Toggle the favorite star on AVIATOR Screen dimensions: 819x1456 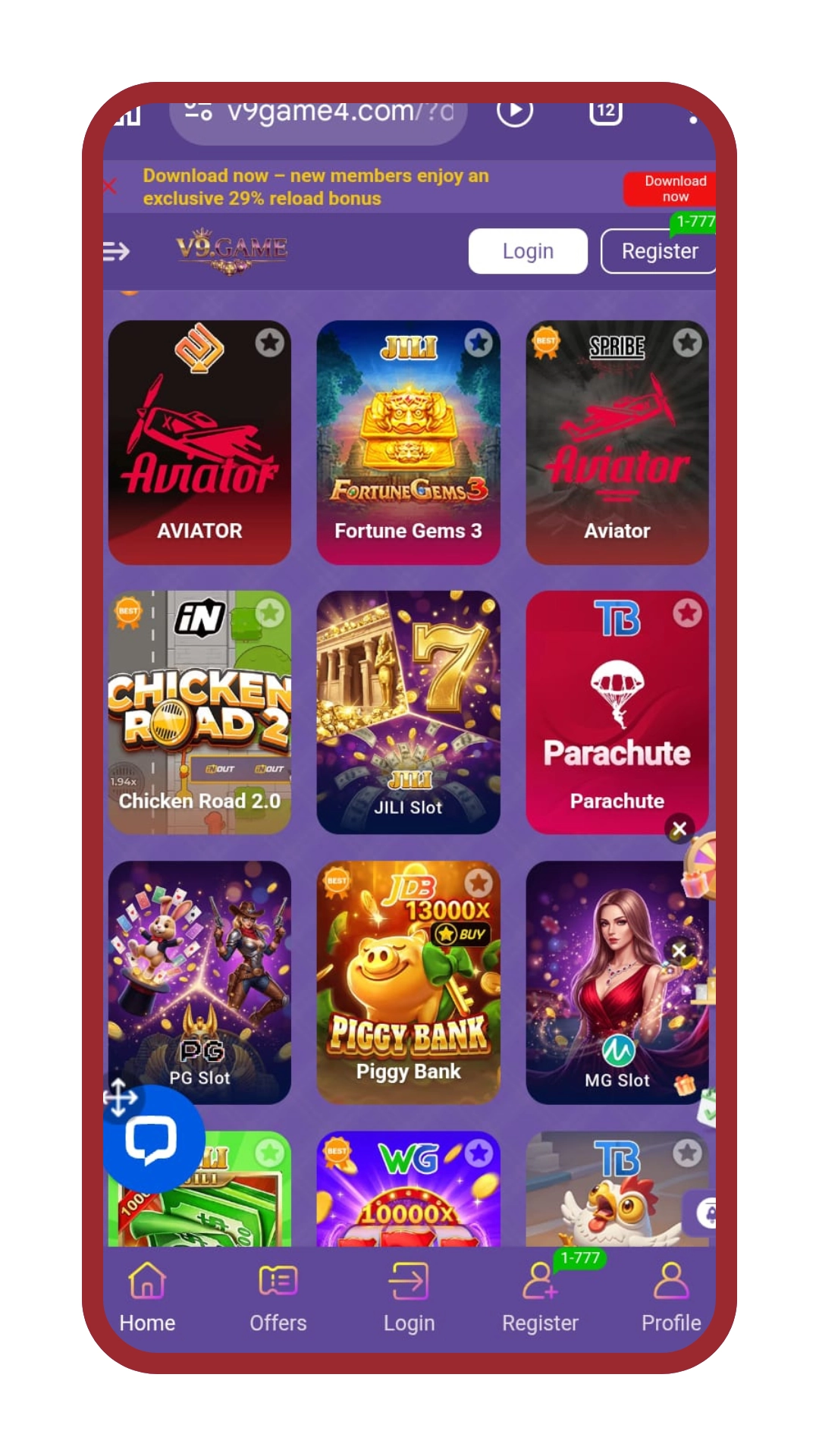pyautogui.click(x=269, y=343)
